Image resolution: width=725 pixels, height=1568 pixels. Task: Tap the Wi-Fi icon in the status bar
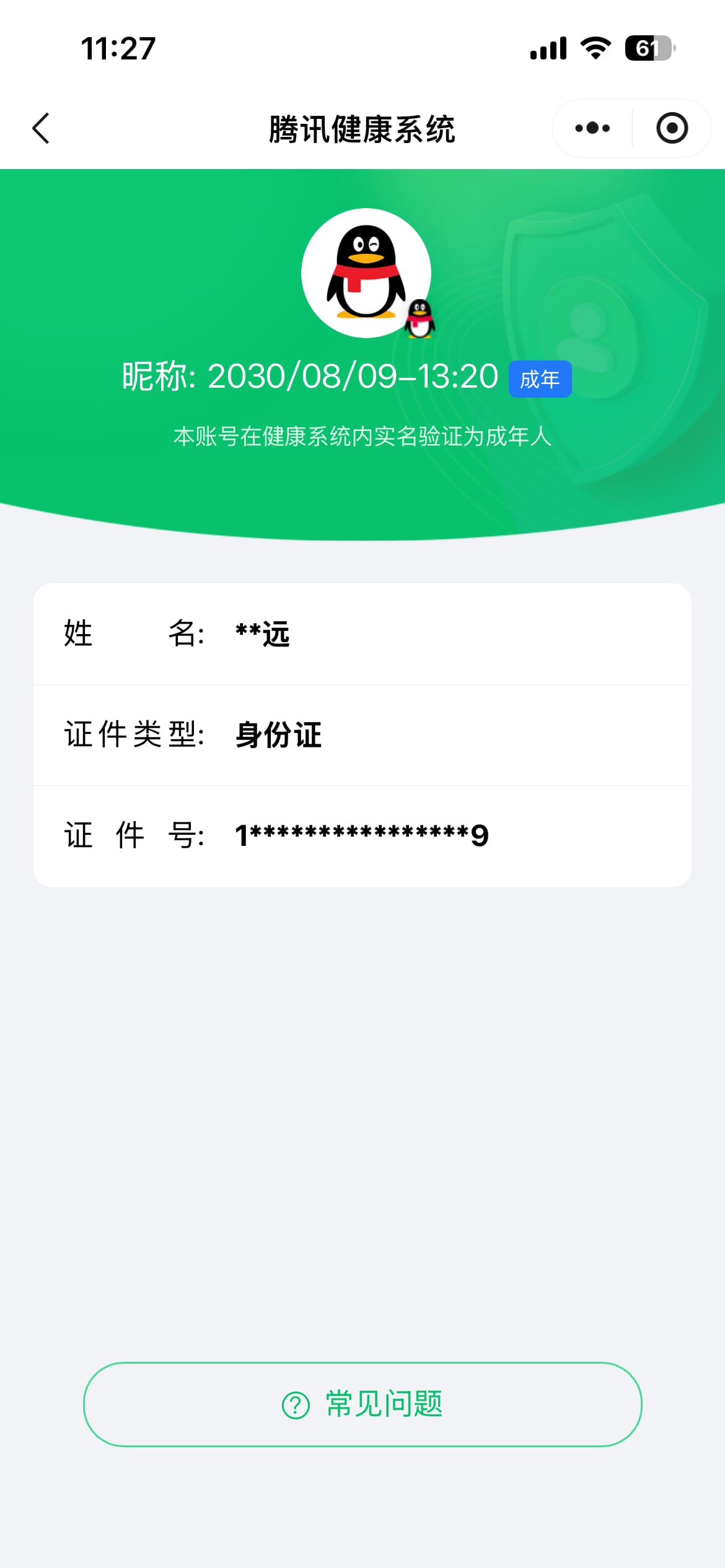click(596, 48)
